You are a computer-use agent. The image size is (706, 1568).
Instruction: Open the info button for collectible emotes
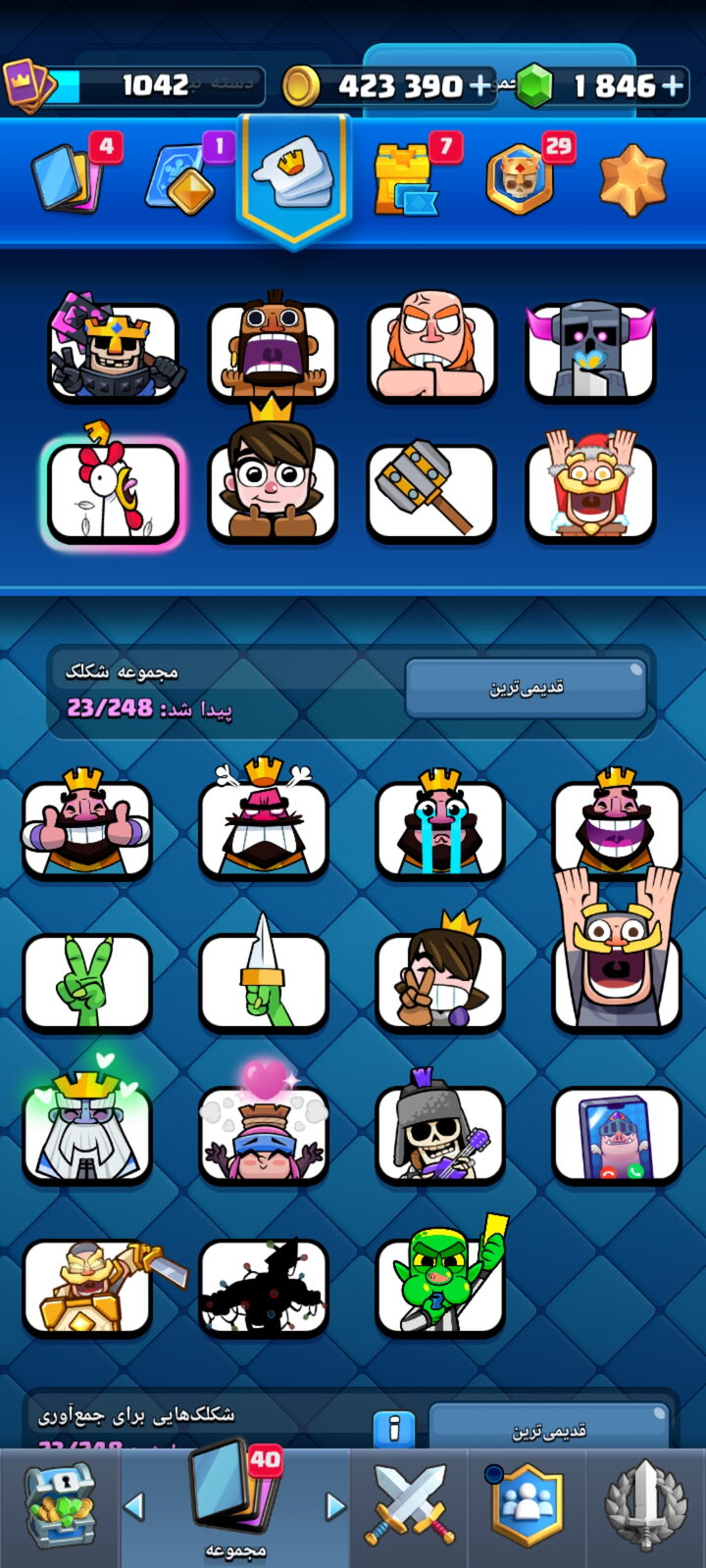(x=394, y=1429)
